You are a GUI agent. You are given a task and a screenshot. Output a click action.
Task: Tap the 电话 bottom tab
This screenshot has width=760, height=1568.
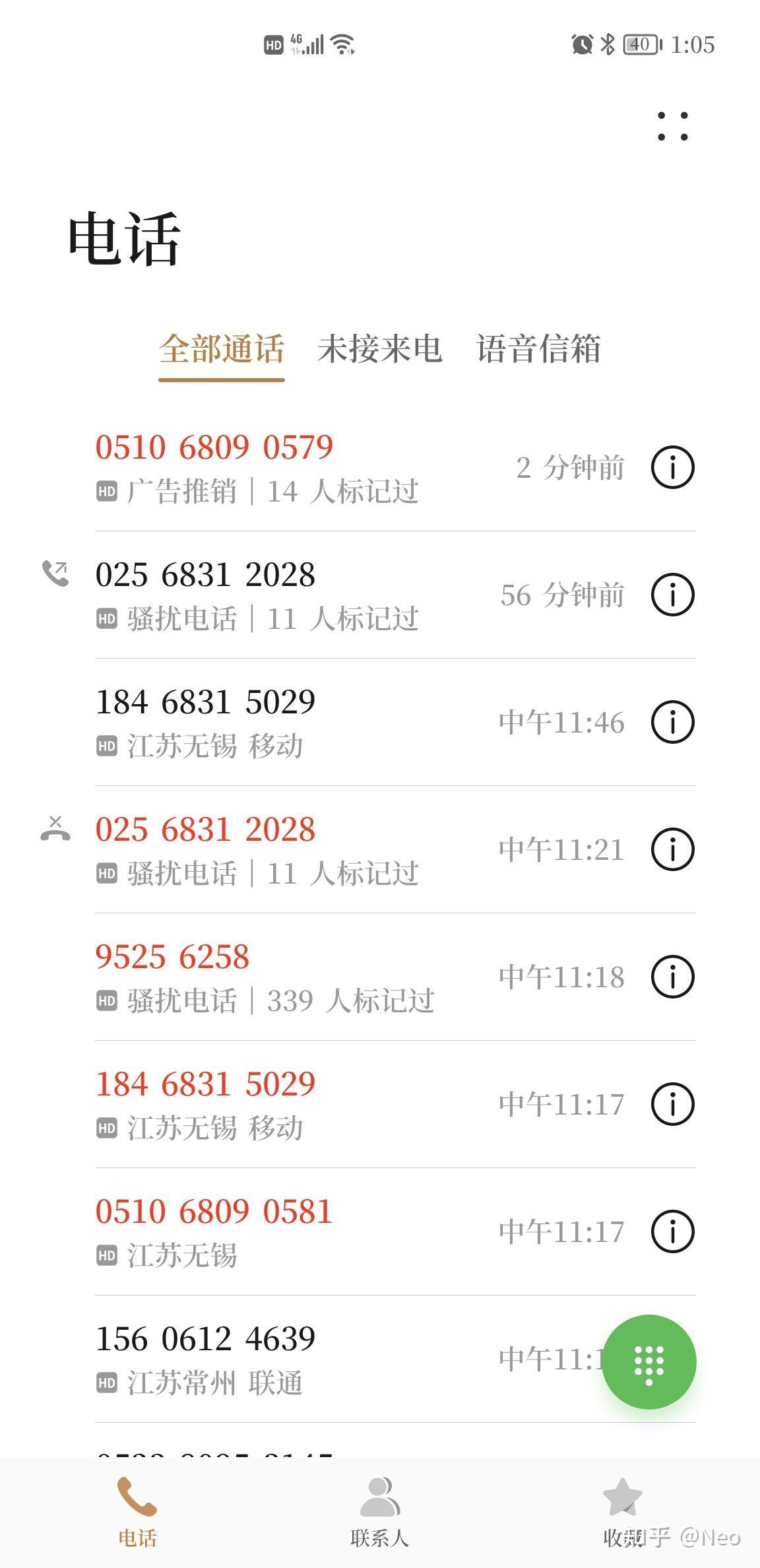137,1513
